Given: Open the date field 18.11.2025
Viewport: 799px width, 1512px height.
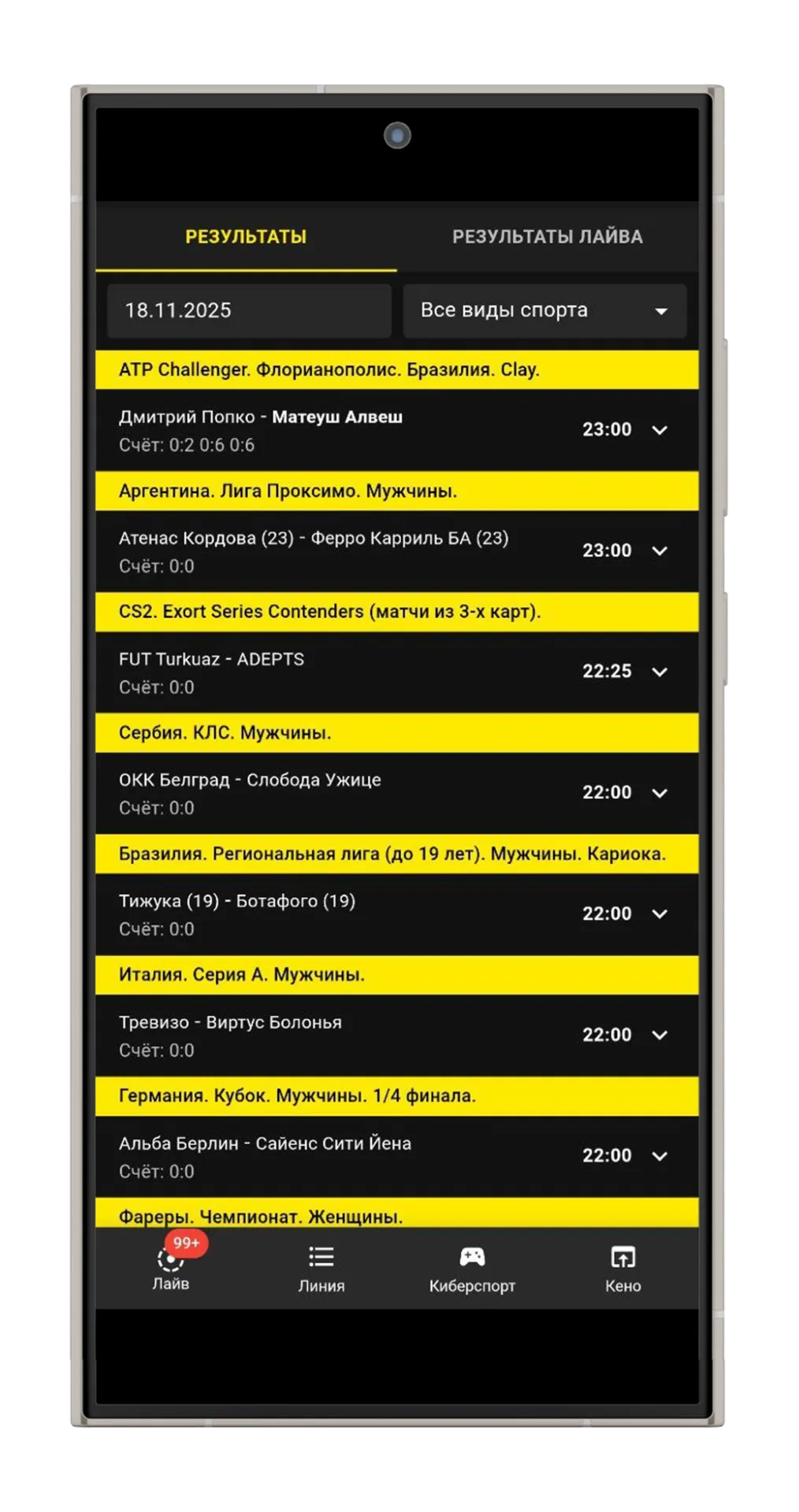Looking at the screenshot, I should [x=249, y=310].
